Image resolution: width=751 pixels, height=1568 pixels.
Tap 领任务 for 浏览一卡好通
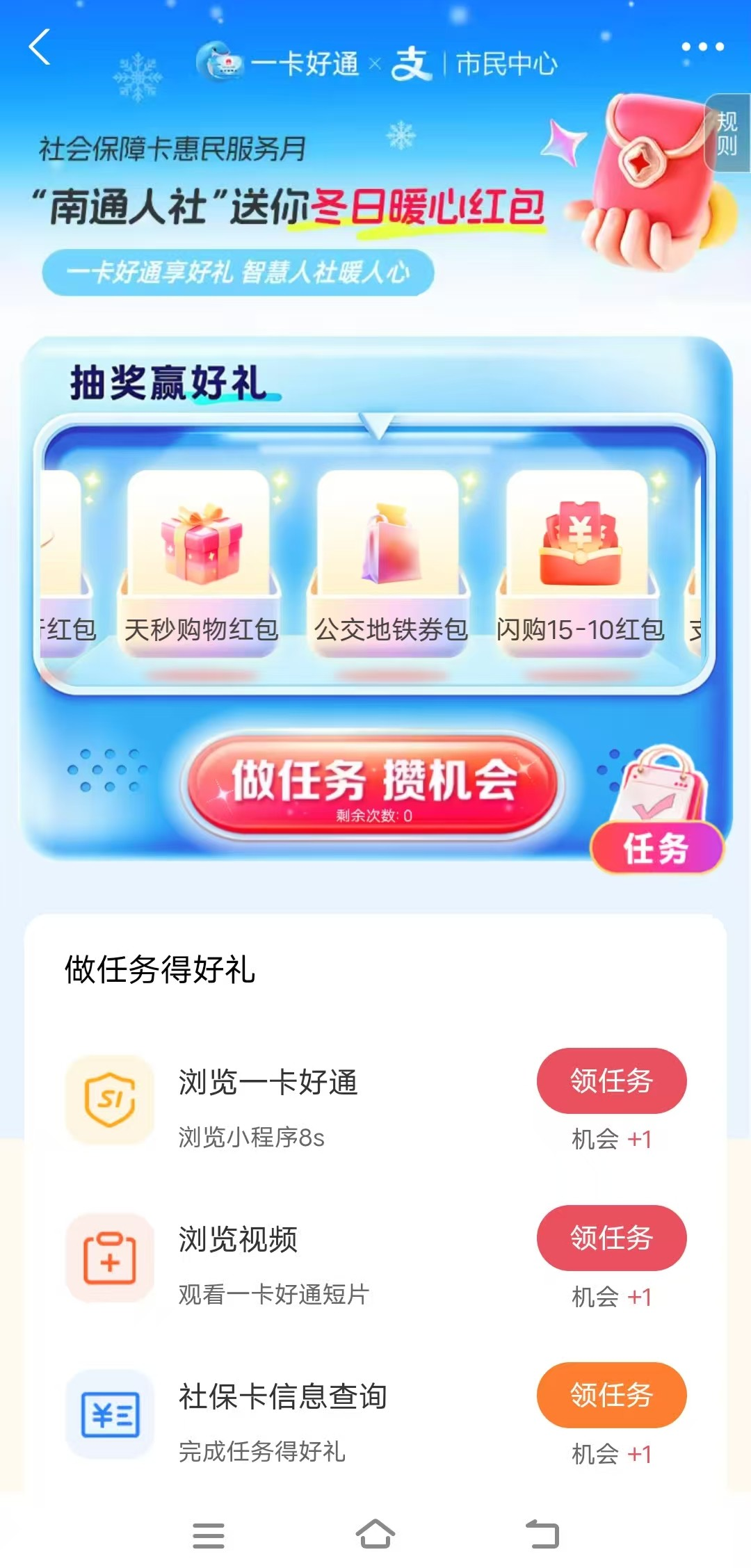(x=610, y=1081)
